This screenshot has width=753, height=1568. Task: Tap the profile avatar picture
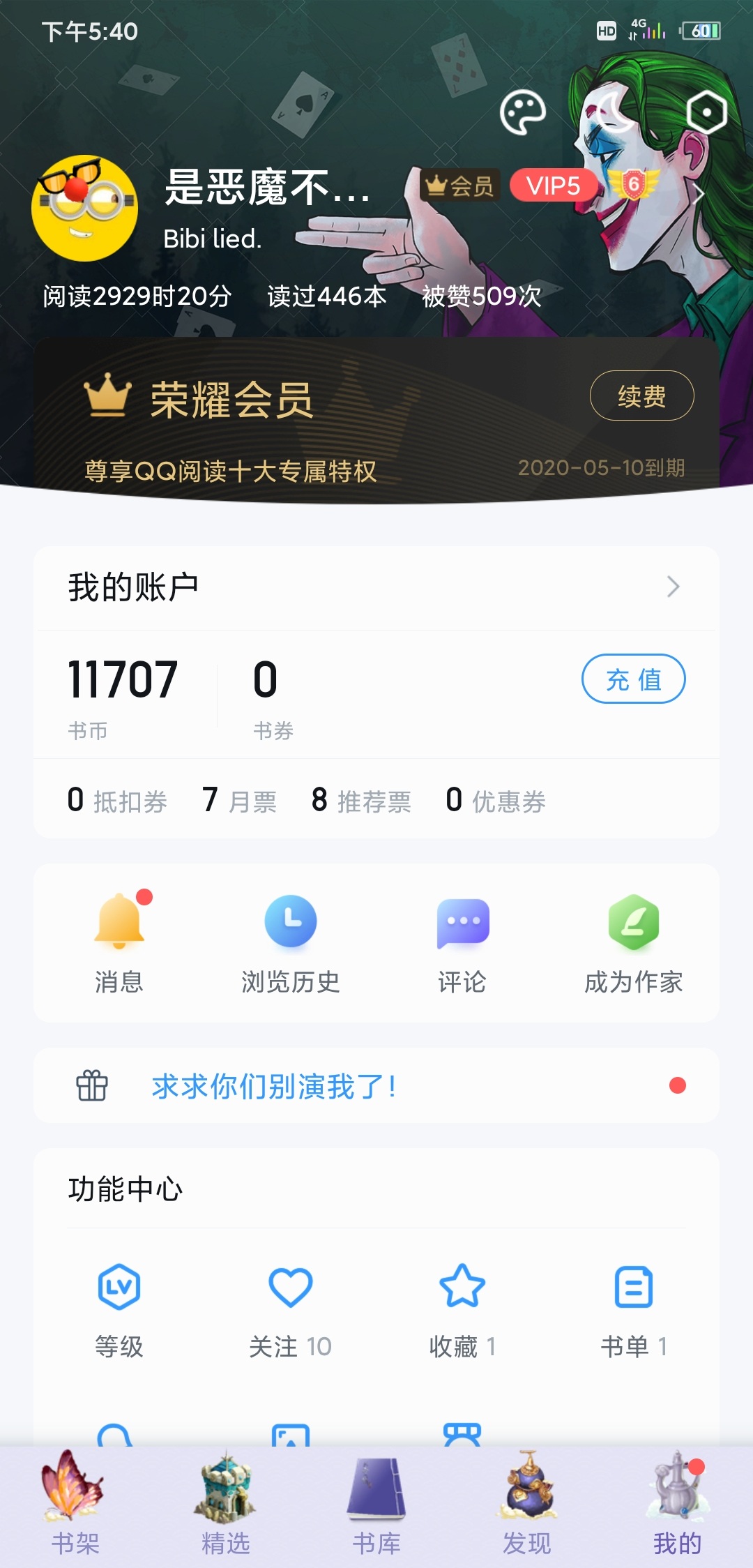84,209
